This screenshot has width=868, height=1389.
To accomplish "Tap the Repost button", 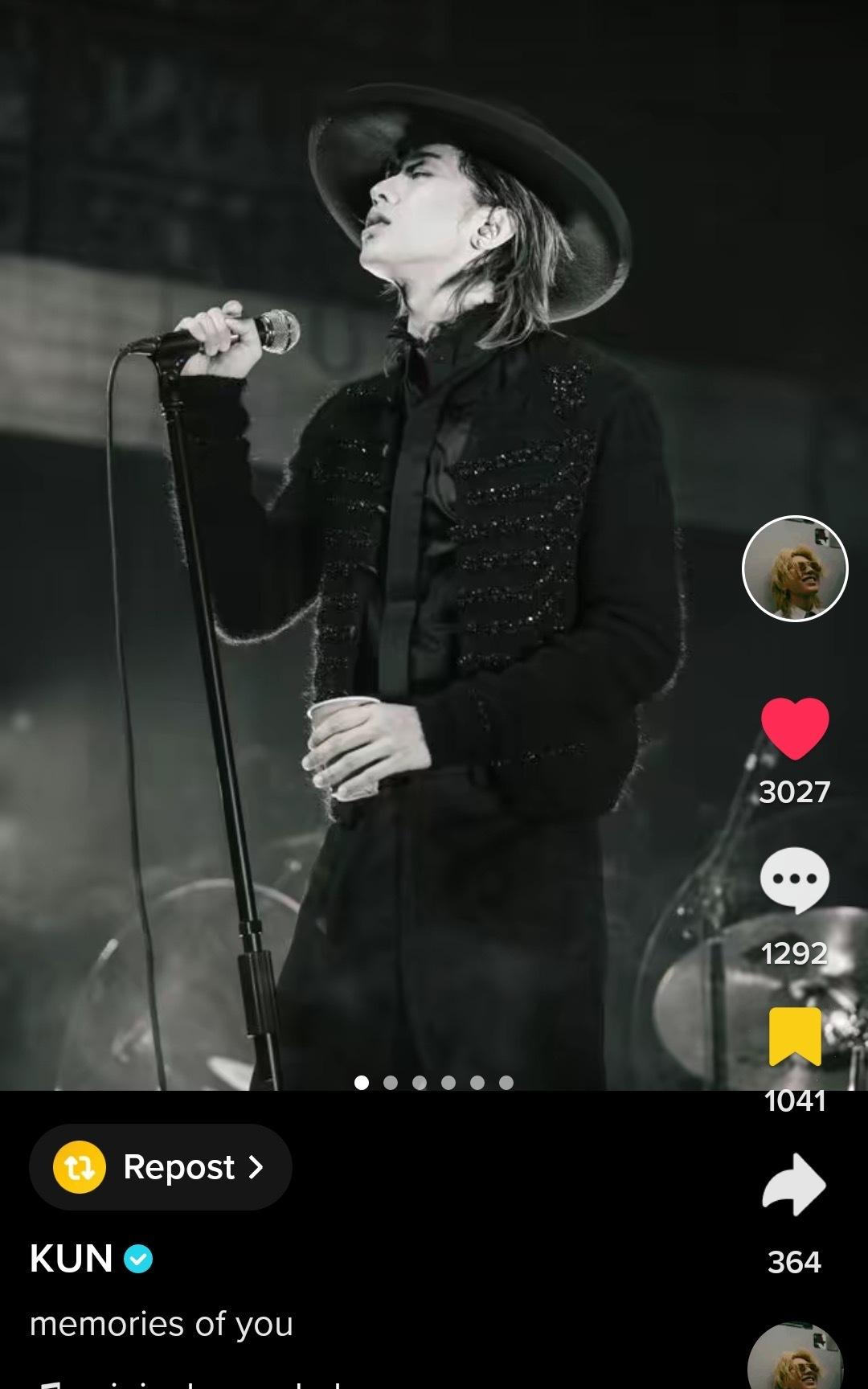I will click(x=160, y=1167).
